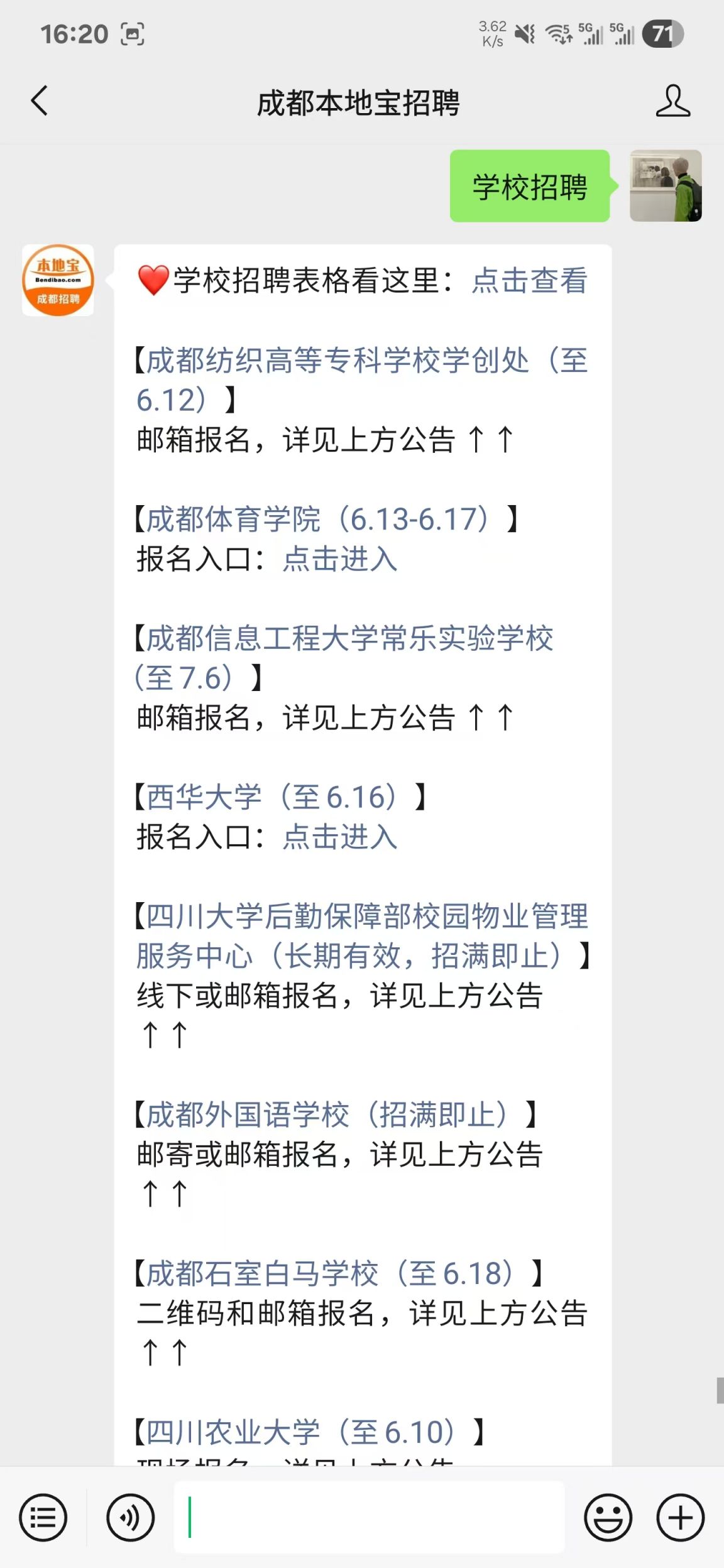The image size is (724, 1568).
Task: Tap the 本地宝 成都招聘 avatar
Action: point(58,280)
